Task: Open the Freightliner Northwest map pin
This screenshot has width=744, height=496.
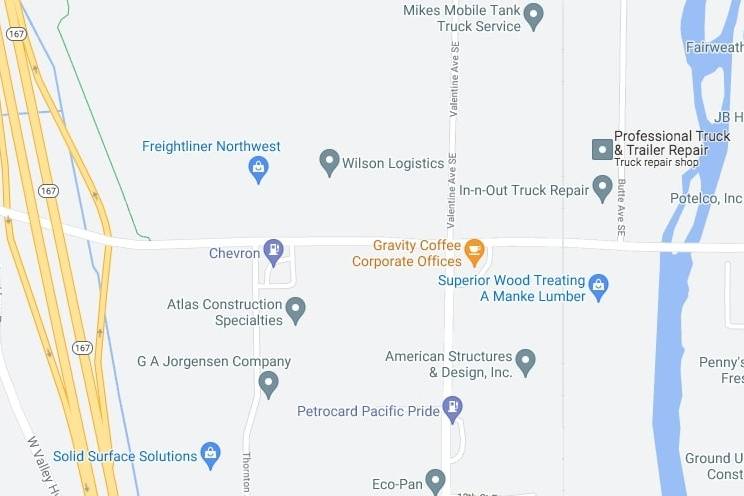Action: [x=258, y=168]
